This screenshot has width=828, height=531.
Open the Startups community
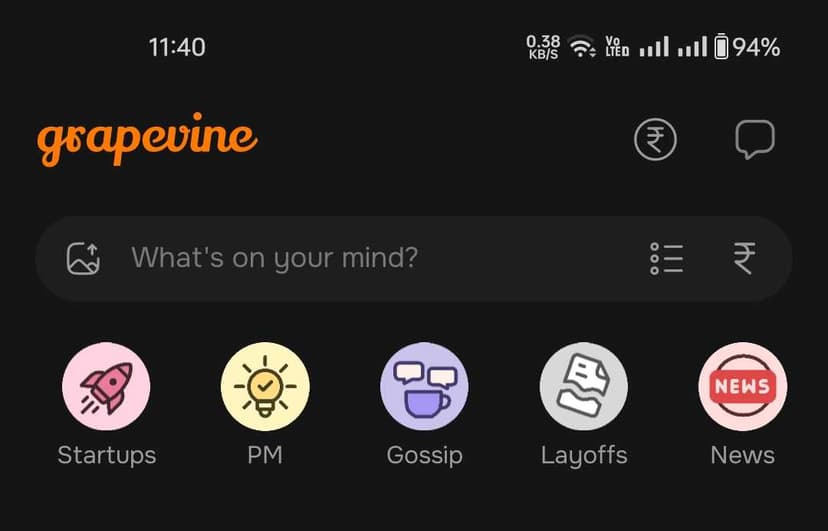[x=106, y=386]
